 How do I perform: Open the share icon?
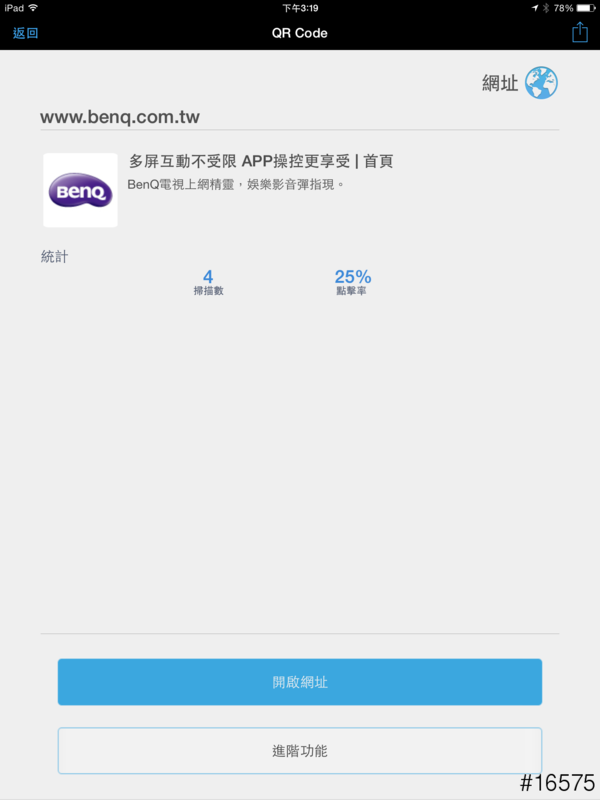tap(579, 32)
